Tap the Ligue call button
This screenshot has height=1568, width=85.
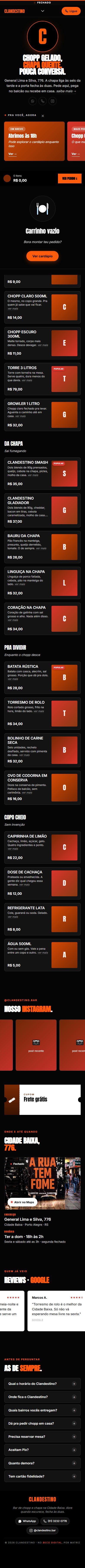pos(71,11)
